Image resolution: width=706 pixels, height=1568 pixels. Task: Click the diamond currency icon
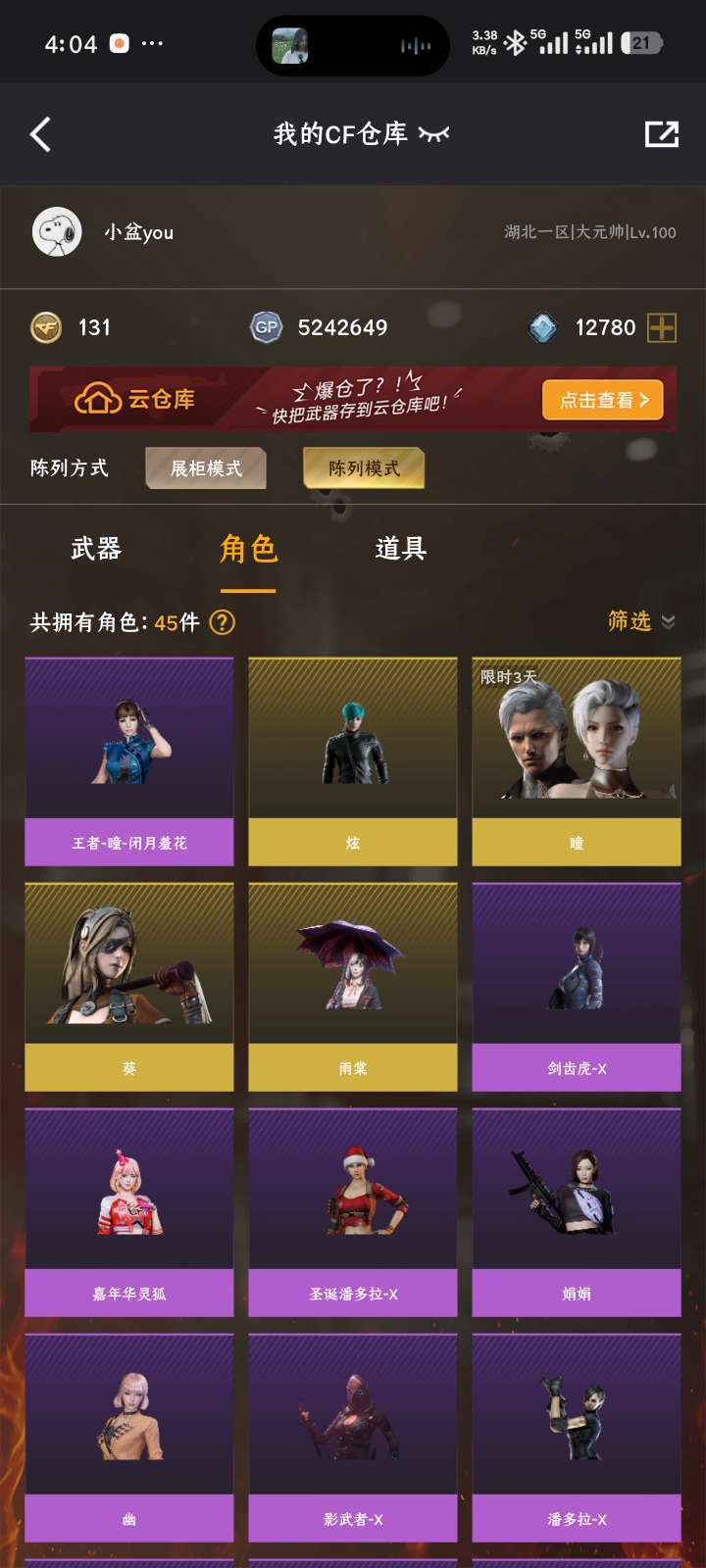coord(542,327)
